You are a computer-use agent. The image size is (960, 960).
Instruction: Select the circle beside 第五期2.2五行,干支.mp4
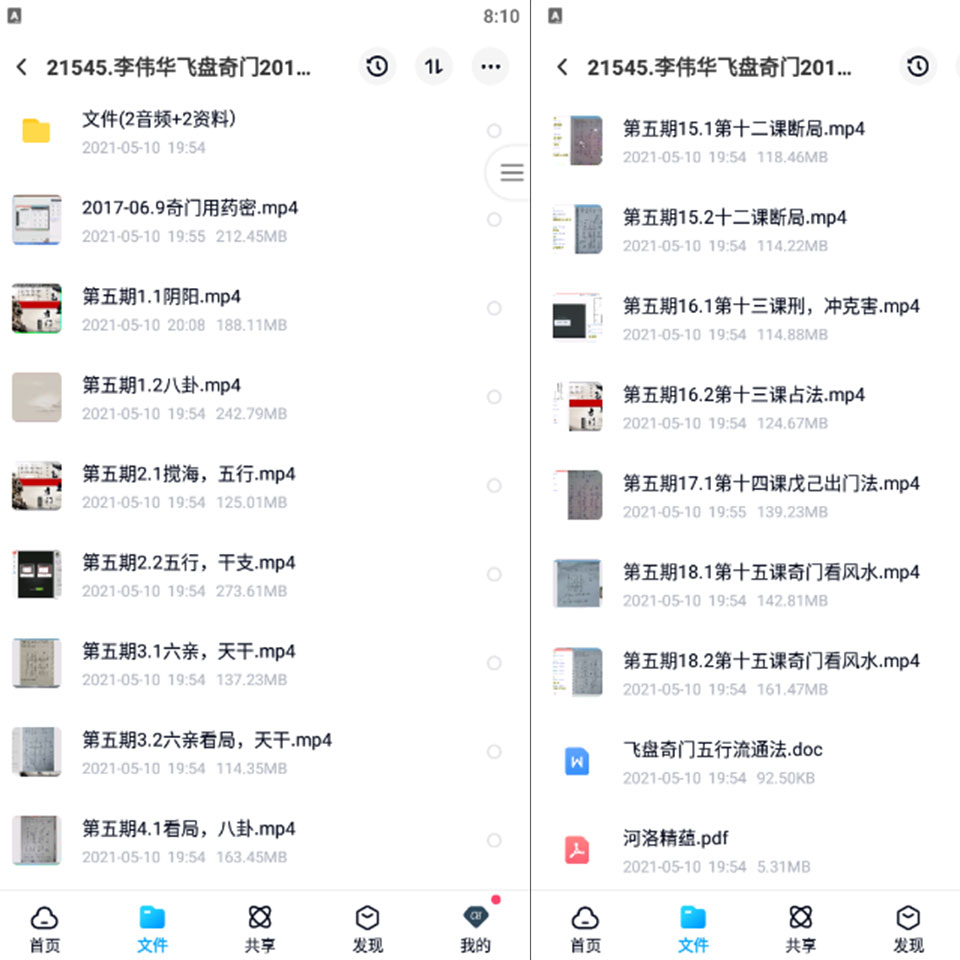pos(494,574)
